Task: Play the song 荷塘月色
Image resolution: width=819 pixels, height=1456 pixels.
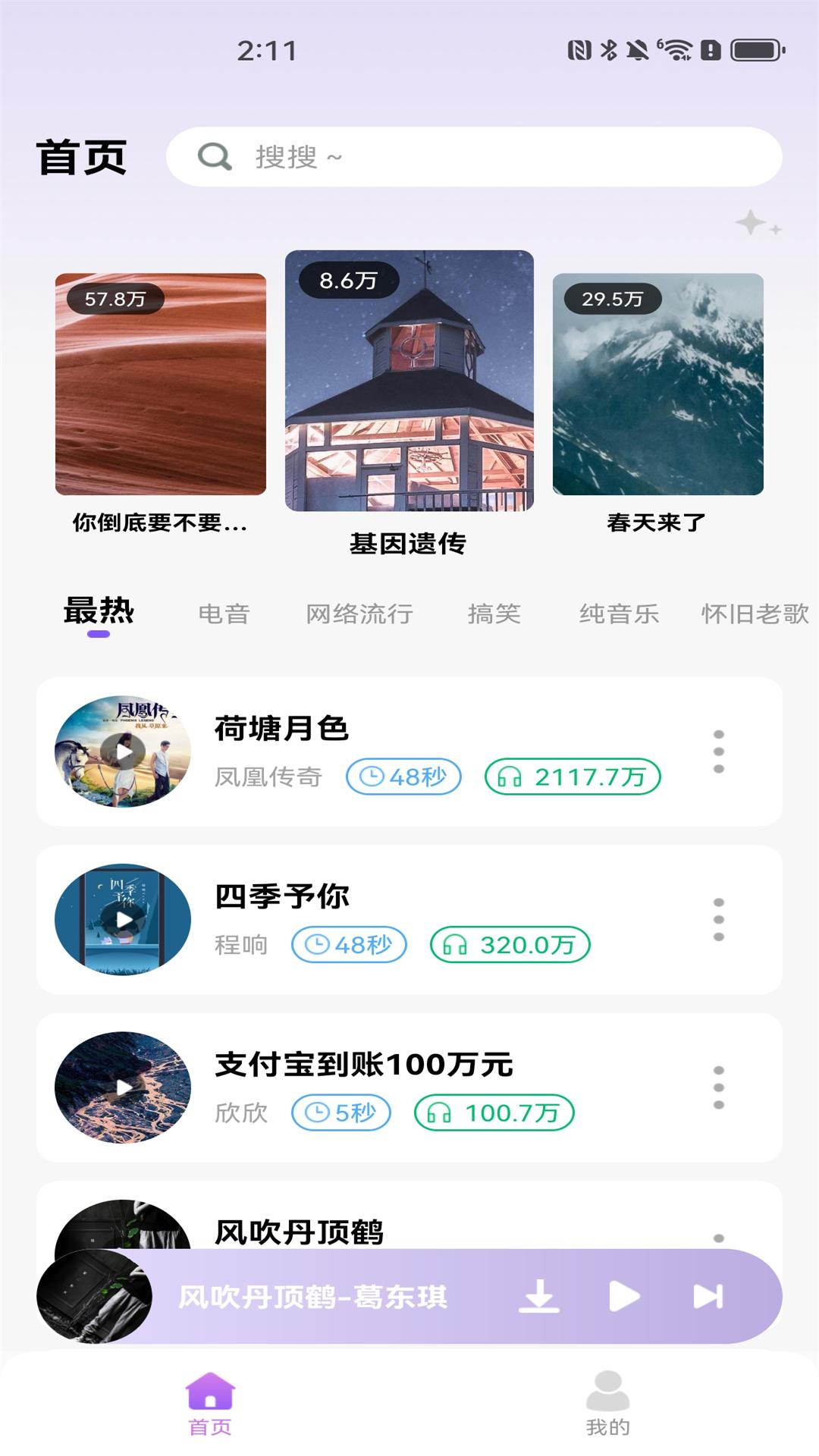Action: pyautogui.click(x=124, y=752)
